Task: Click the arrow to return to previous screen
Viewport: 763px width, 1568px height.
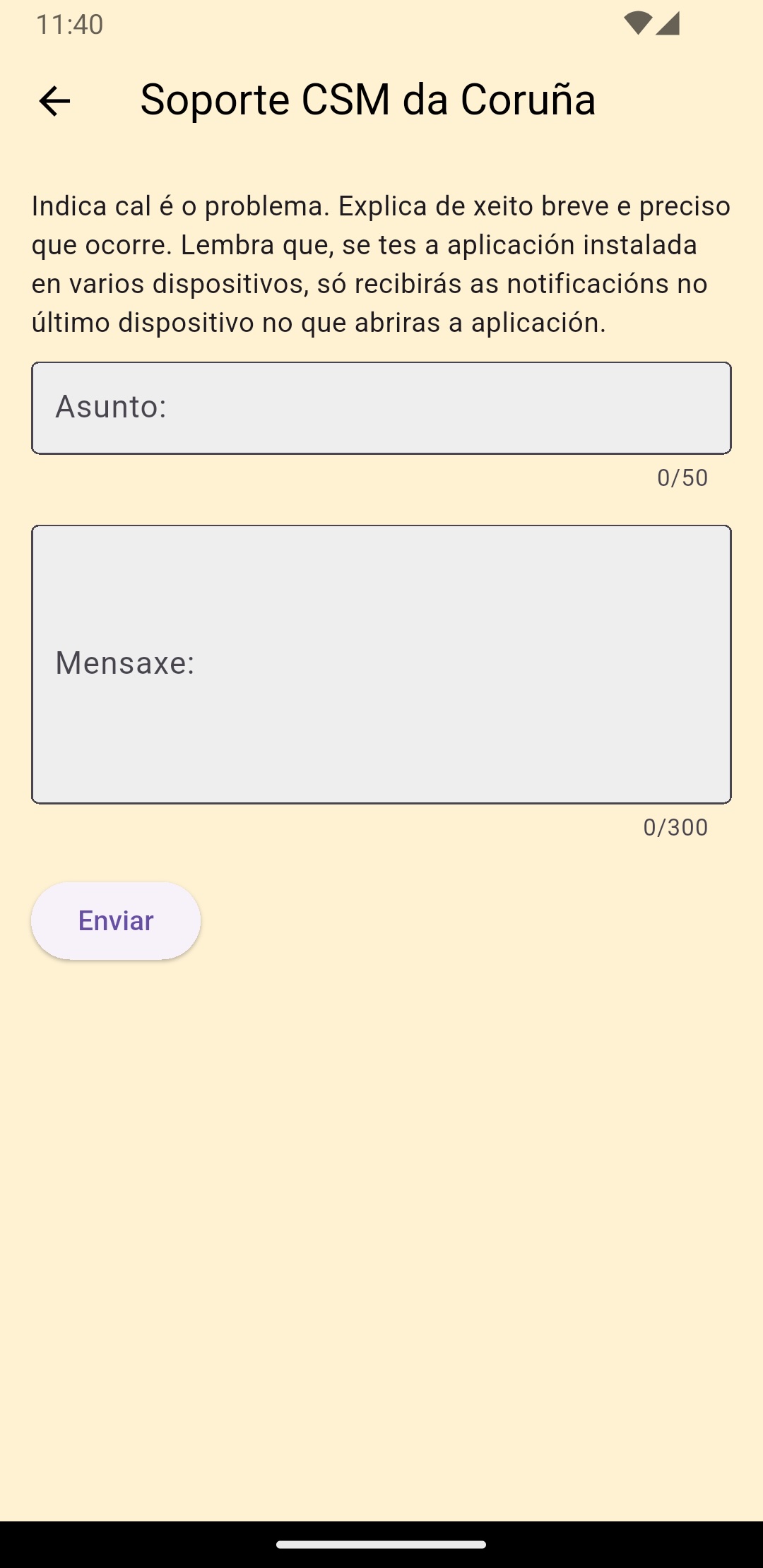Action: click(x=55, y=102)
